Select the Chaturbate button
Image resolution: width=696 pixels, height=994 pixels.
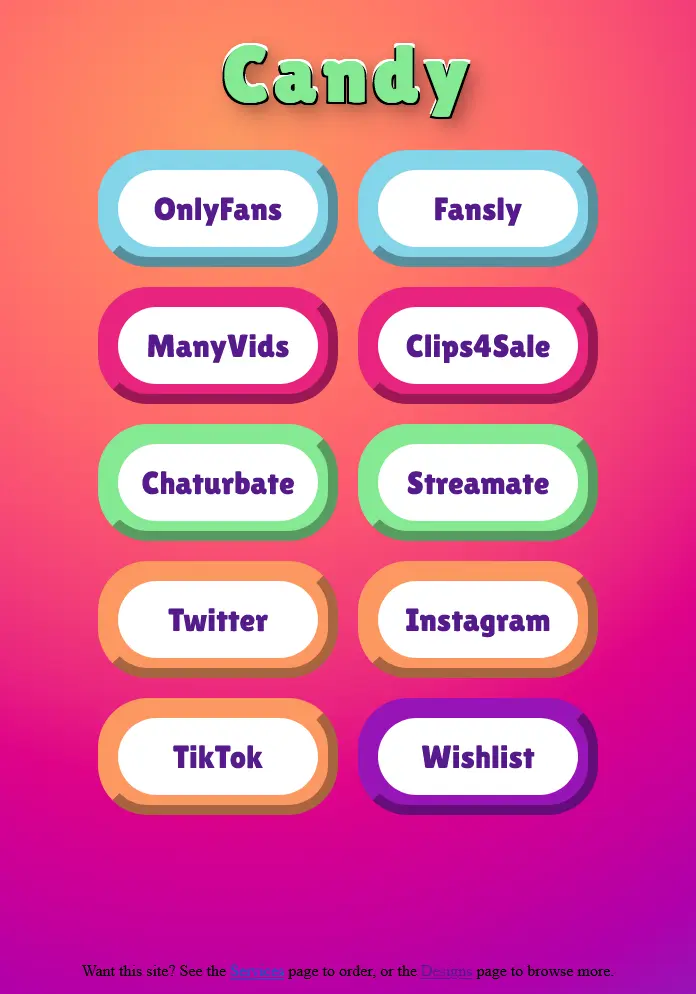pos(218,483)
